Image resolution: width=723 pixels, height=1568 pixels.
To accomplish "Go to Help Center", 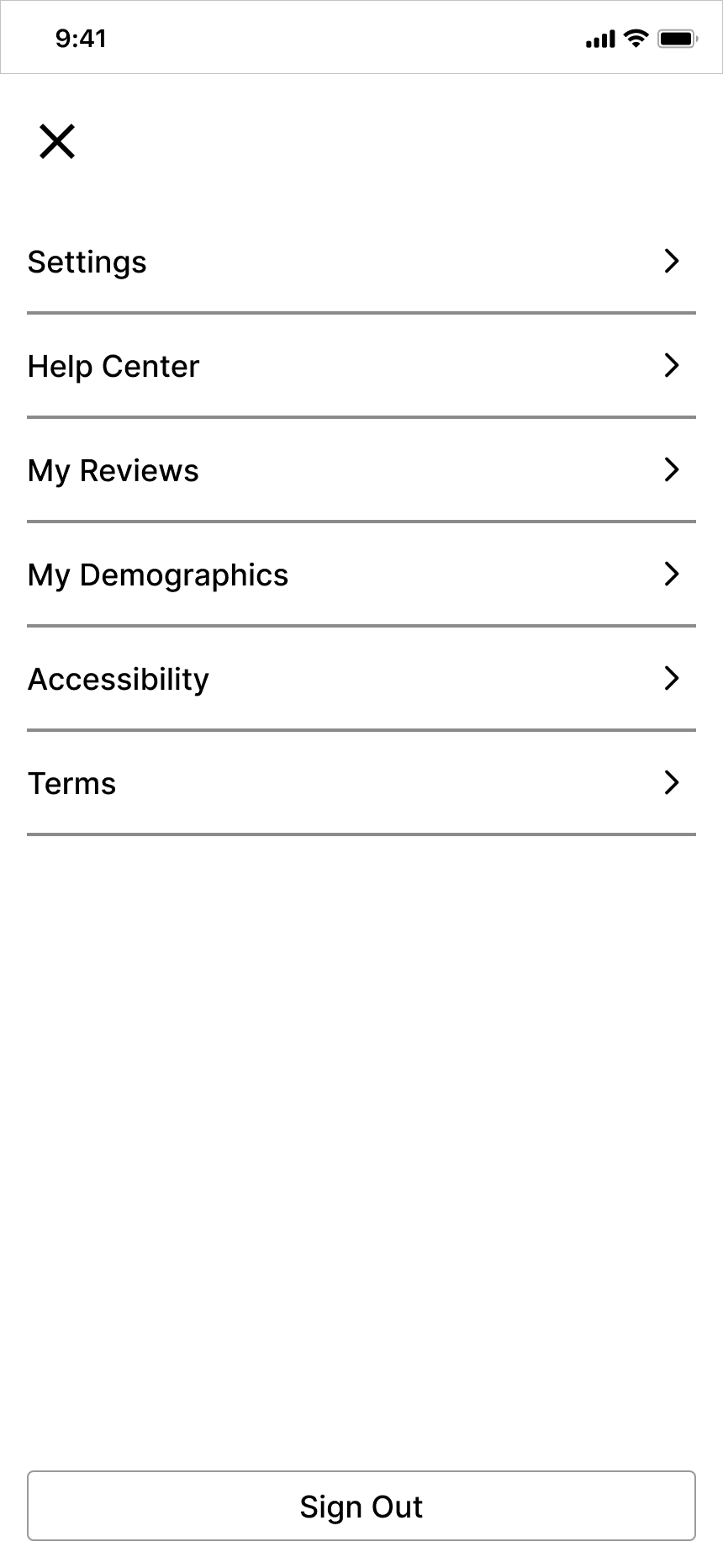I will [x=361, y=366].
